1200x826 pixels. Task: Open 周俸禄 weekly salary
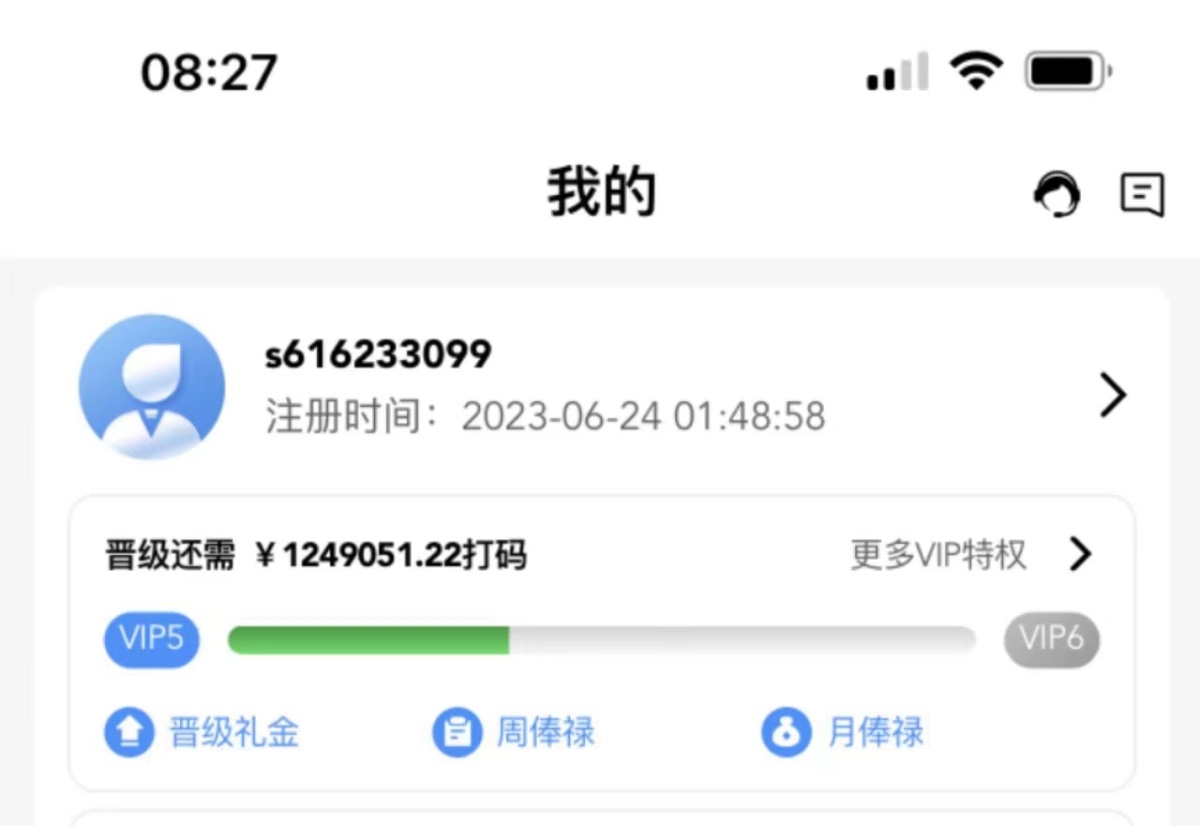click(x=514, y=732)
